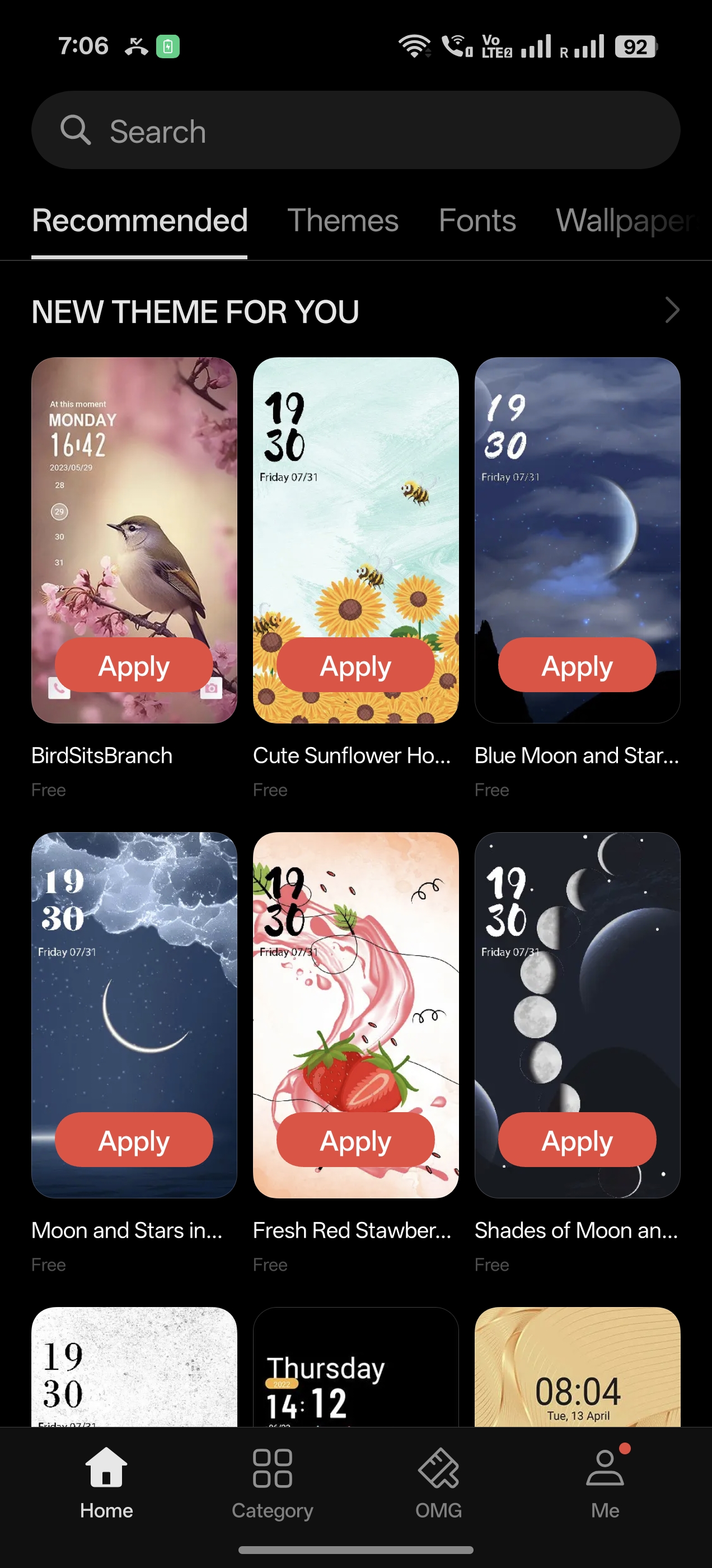Apply the Moon and Stars theme

(134, 1140)
